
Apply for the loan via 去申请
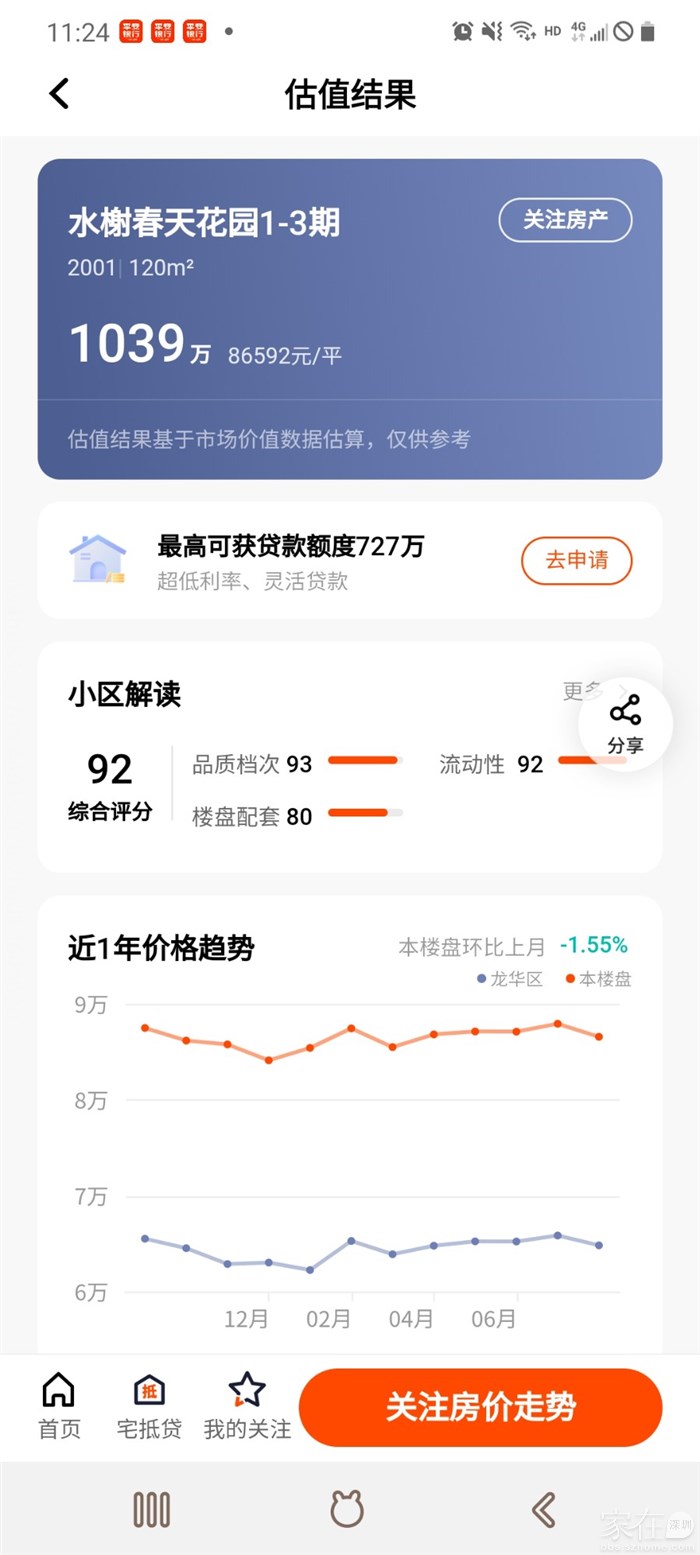(x=576, y=561)
